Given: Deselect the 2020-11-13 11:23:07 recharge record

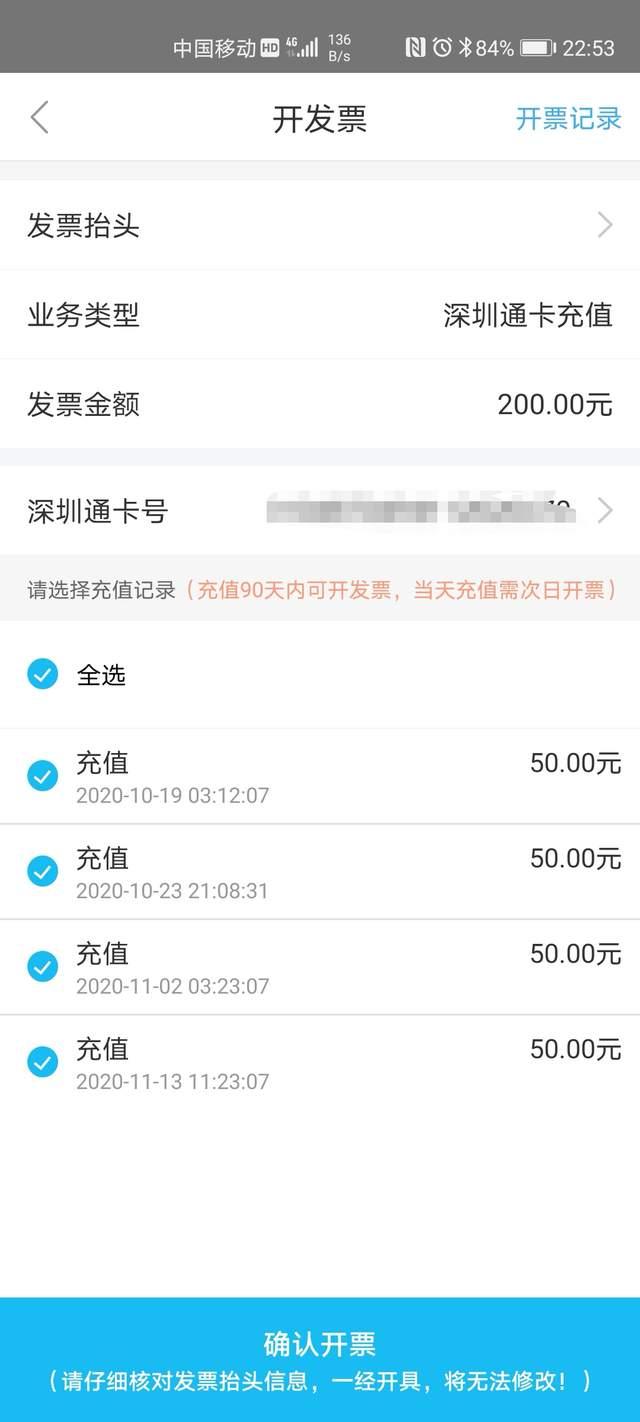Looking at the screenshot, I should point(42,1062).
